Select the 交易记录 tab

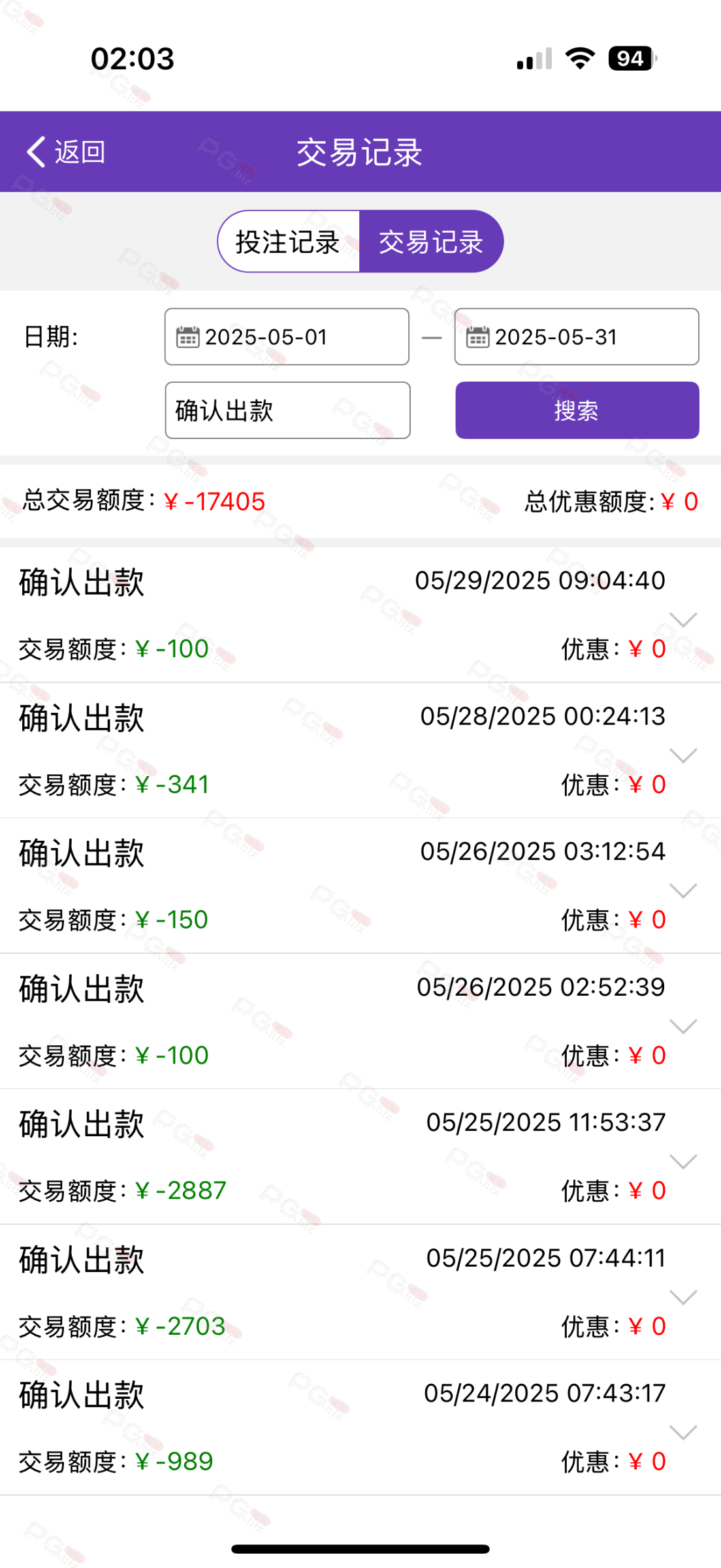[431, 242]
